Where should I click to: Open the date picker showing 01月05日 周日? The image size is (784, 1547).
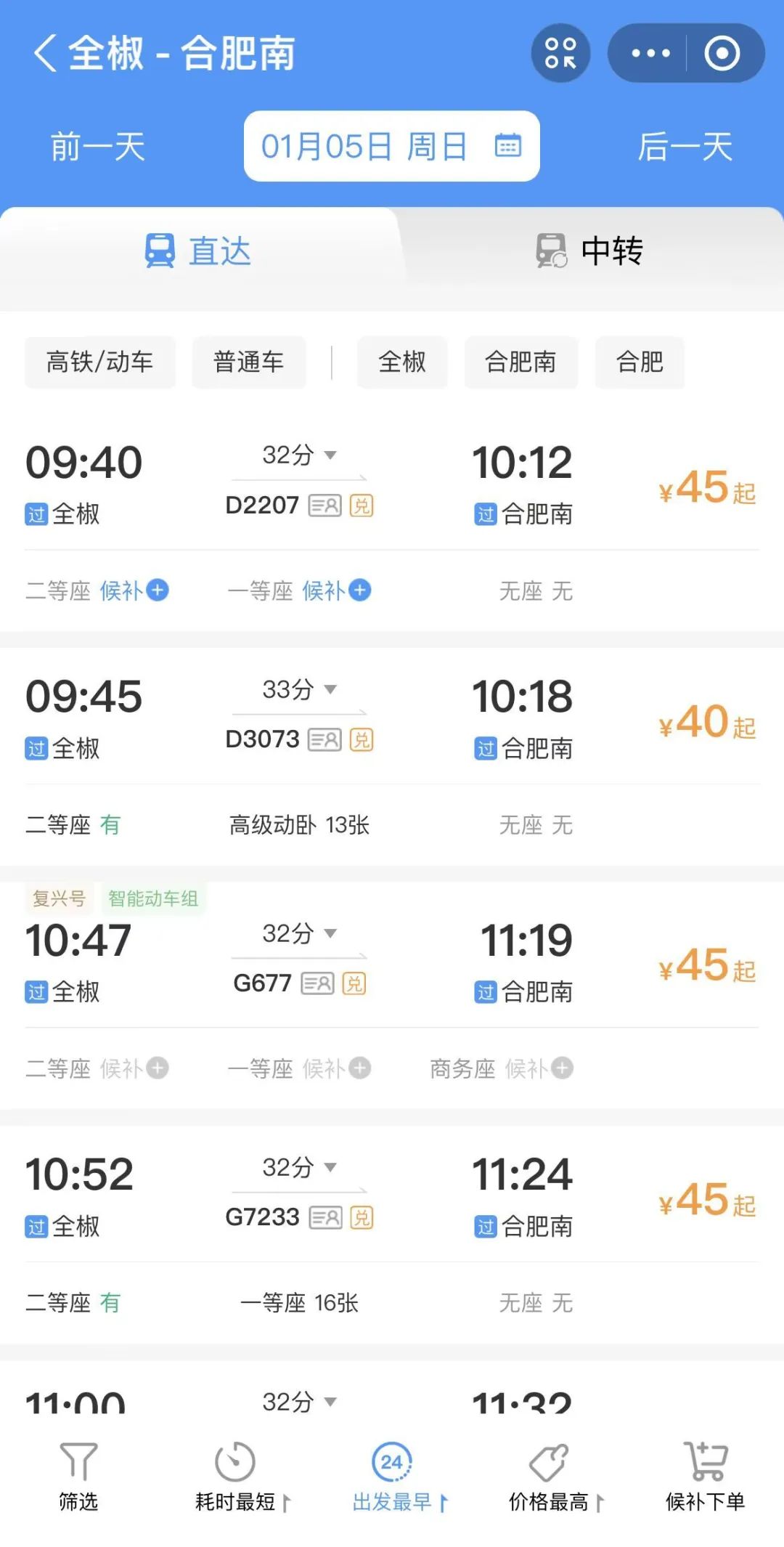click(391, 146)
